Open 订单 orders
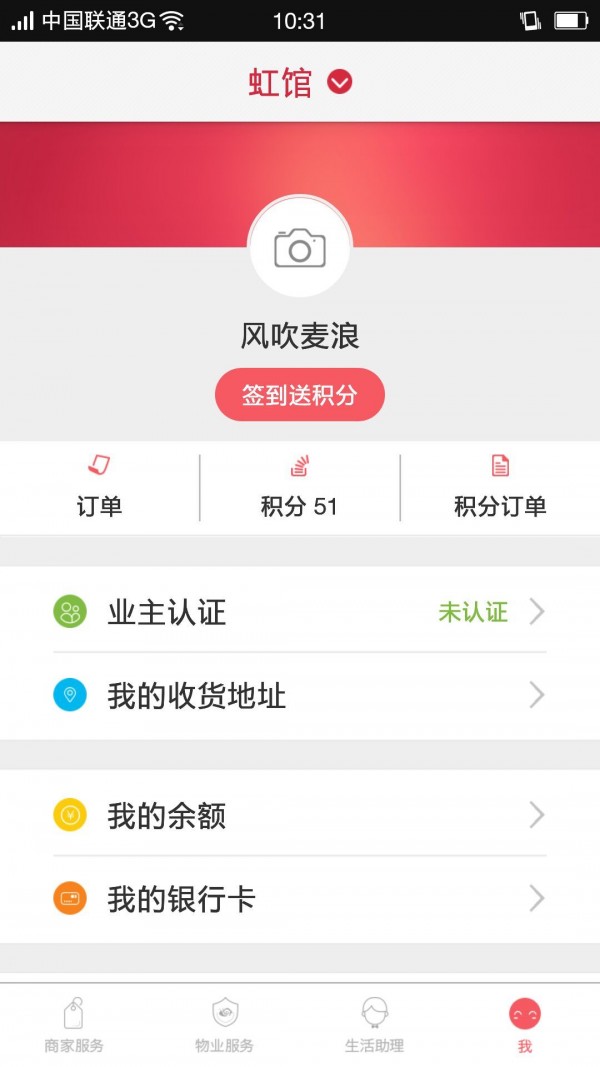The height and width of the screenshot is (1067, 600). click(99, 488)
